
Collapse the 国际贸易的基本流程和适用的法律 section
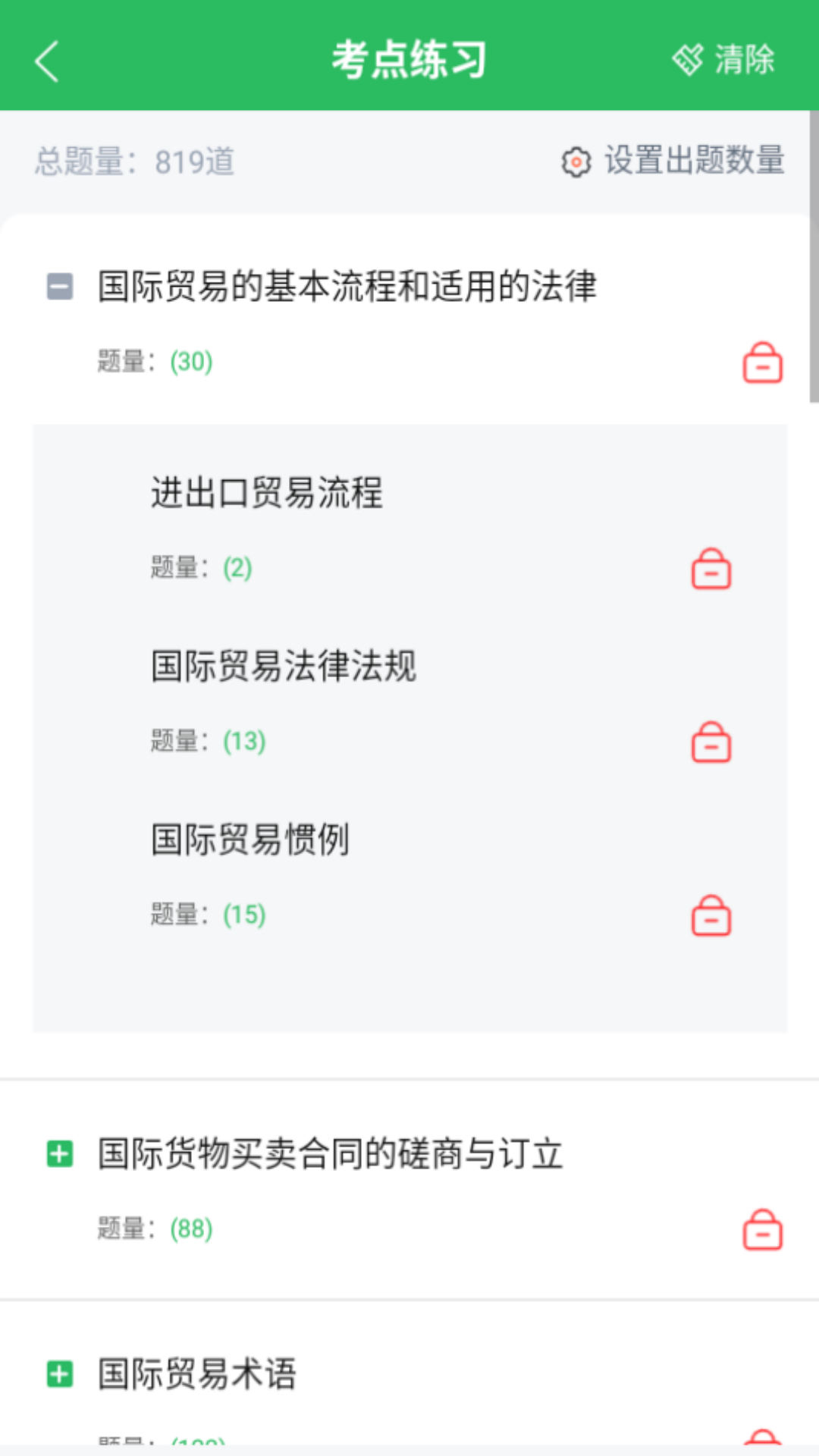[x=58, y=287]
